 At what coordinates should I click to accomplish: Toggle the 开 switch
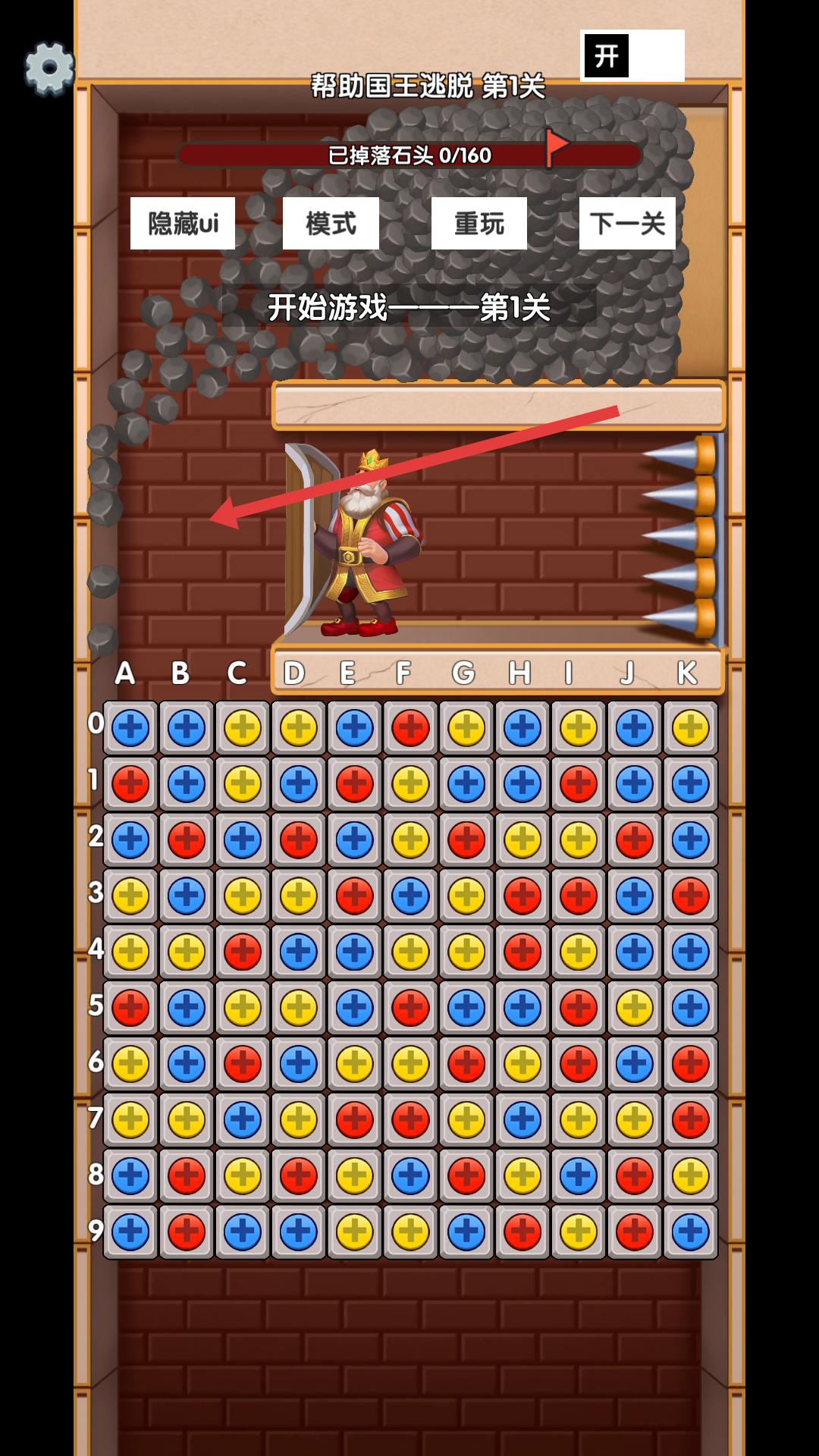[632, 56]
